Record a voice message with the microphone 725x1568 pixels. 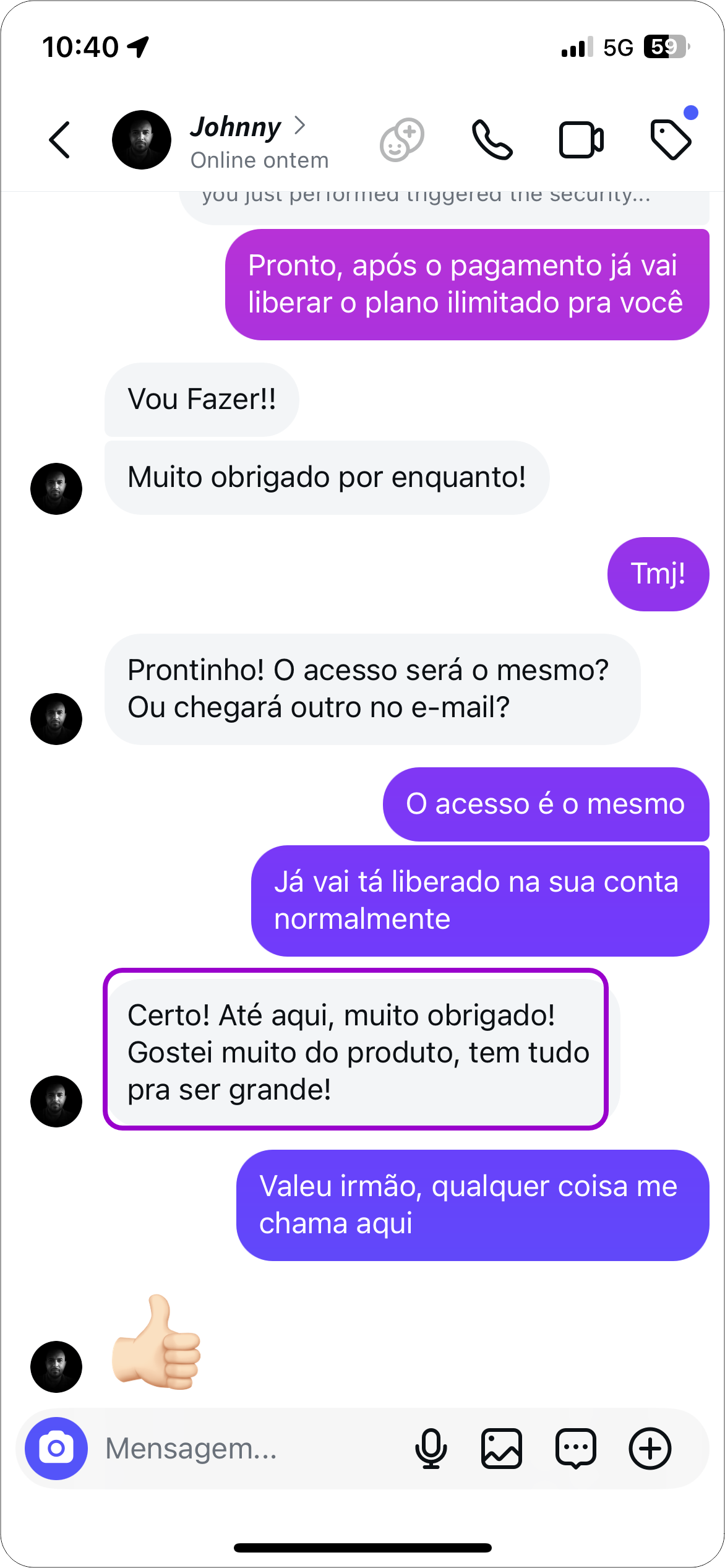coord(431,1448)
